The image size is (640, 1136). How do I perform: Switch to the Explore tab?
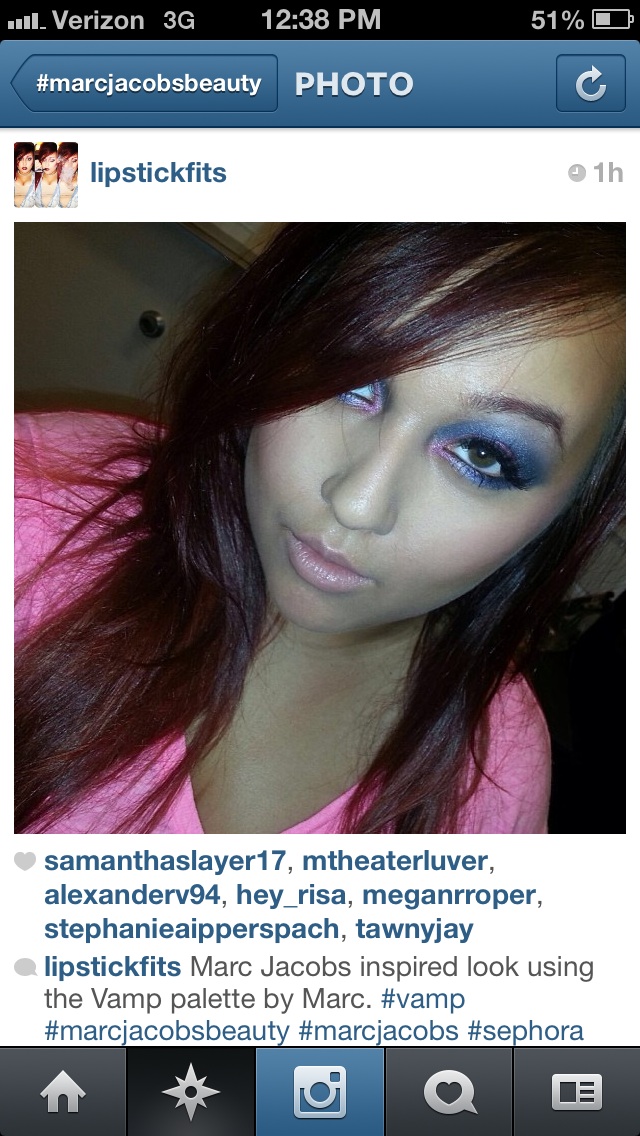point(191,1092)
